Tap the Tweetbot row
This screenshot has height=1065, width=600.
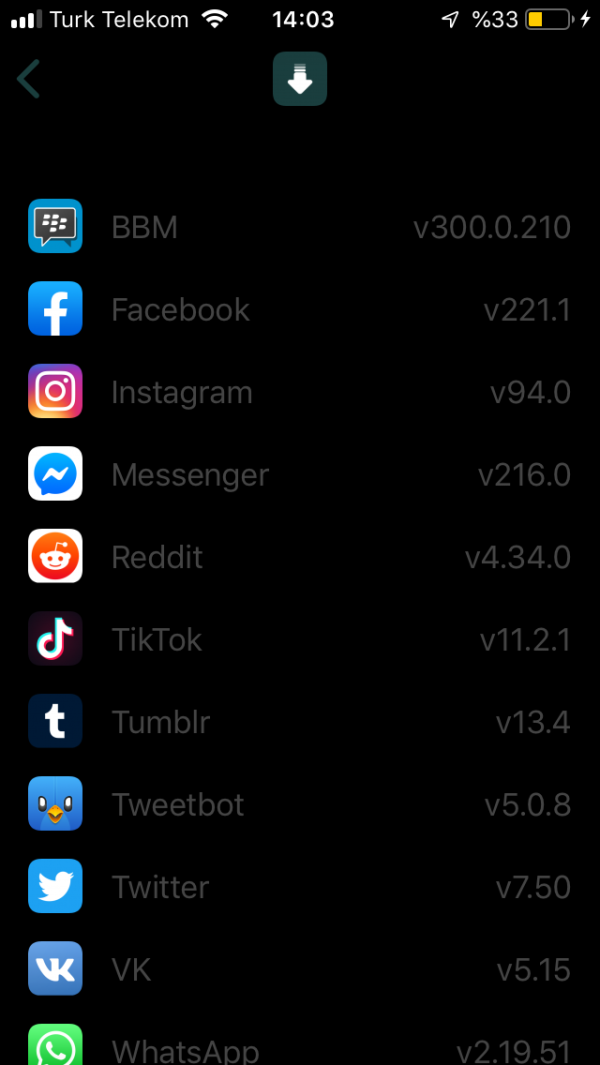(300, 804)
